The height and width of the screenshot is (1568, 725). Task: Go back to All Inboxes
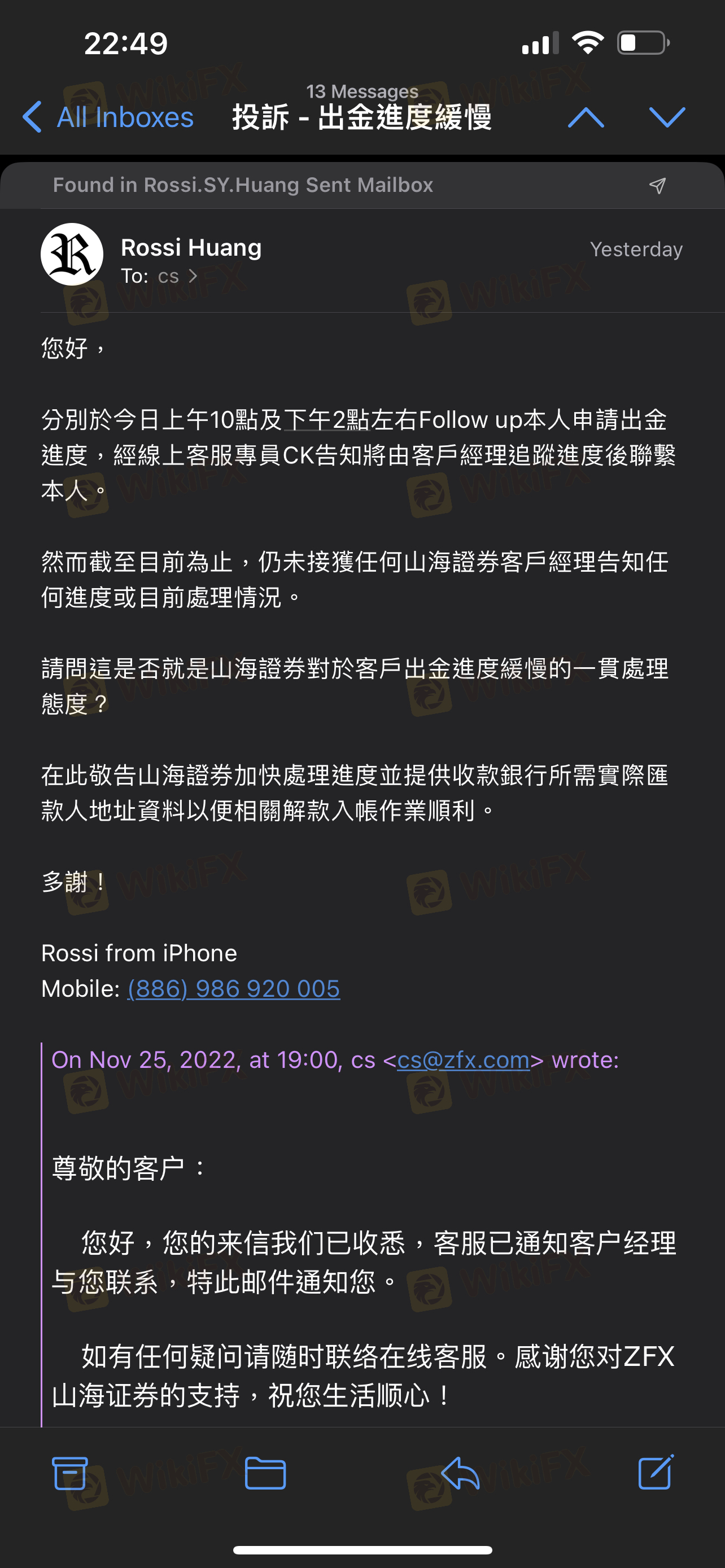coord(108,117)
